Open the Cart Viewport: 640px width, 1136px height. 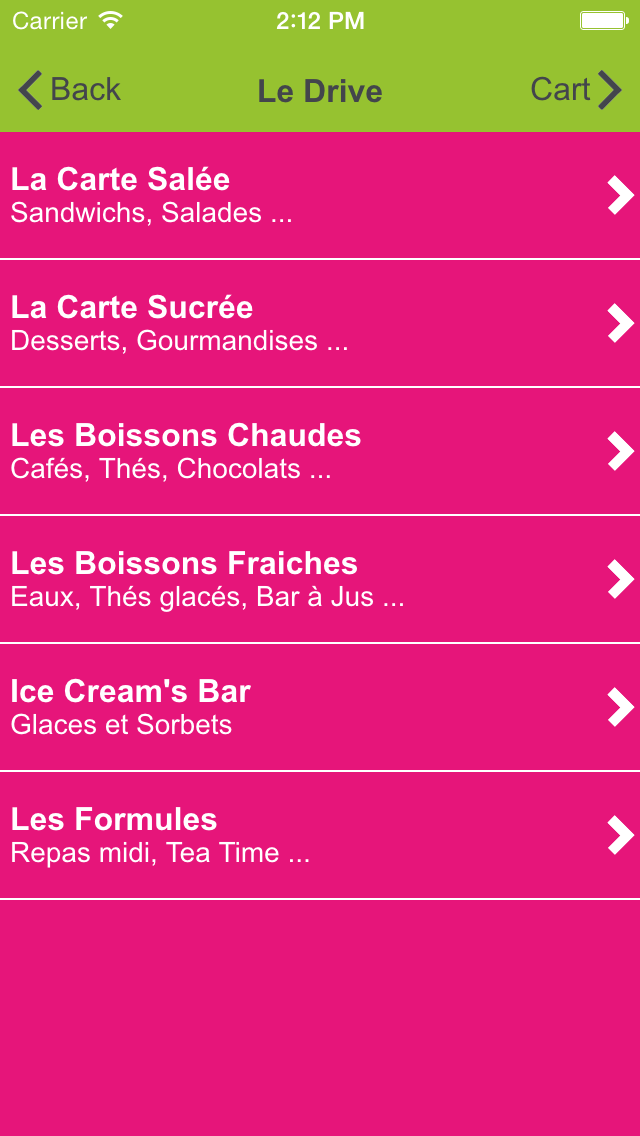coord(576,91)
